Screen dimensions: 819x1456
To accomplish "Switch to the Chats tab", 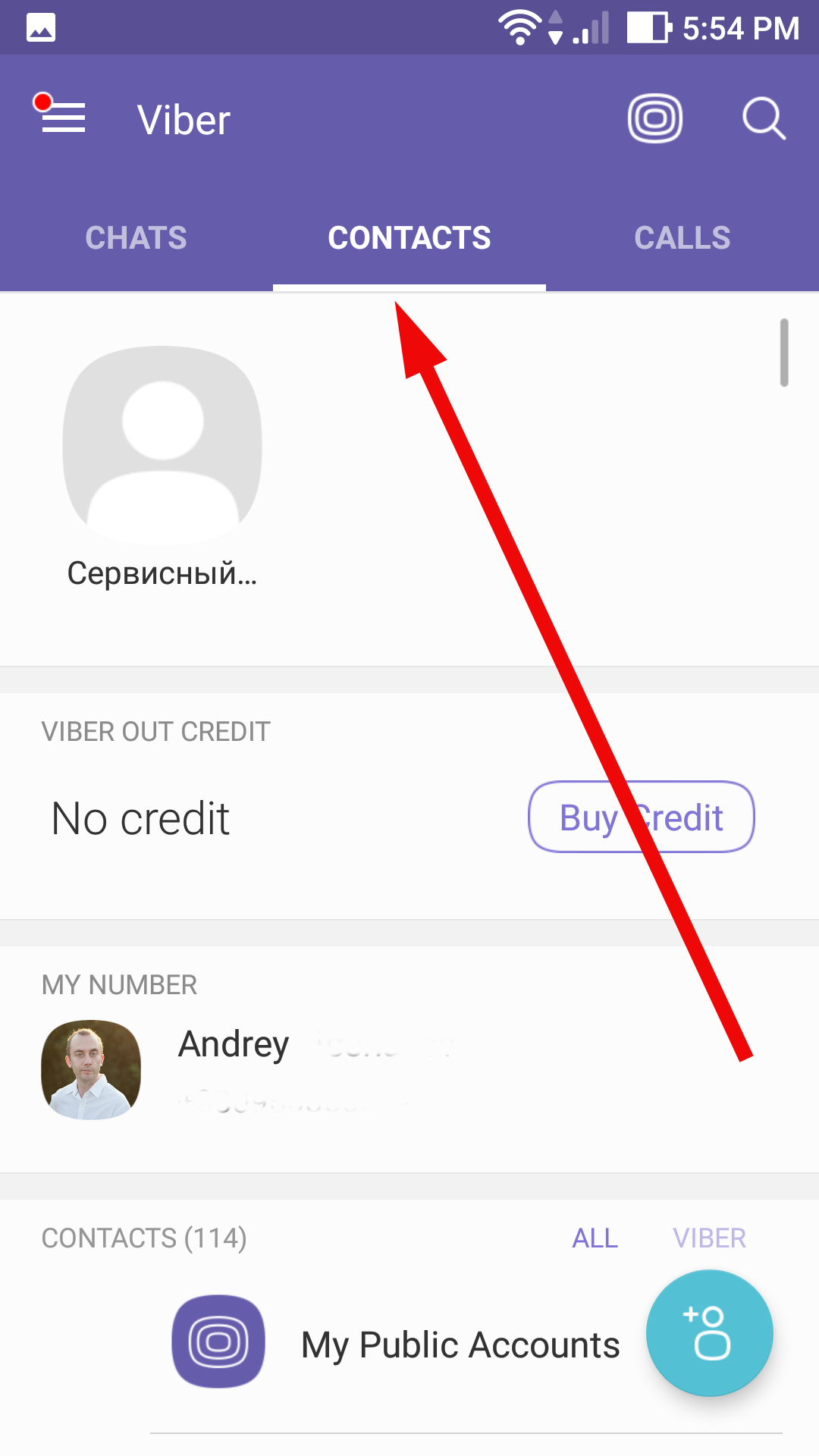I will [136, 238].
